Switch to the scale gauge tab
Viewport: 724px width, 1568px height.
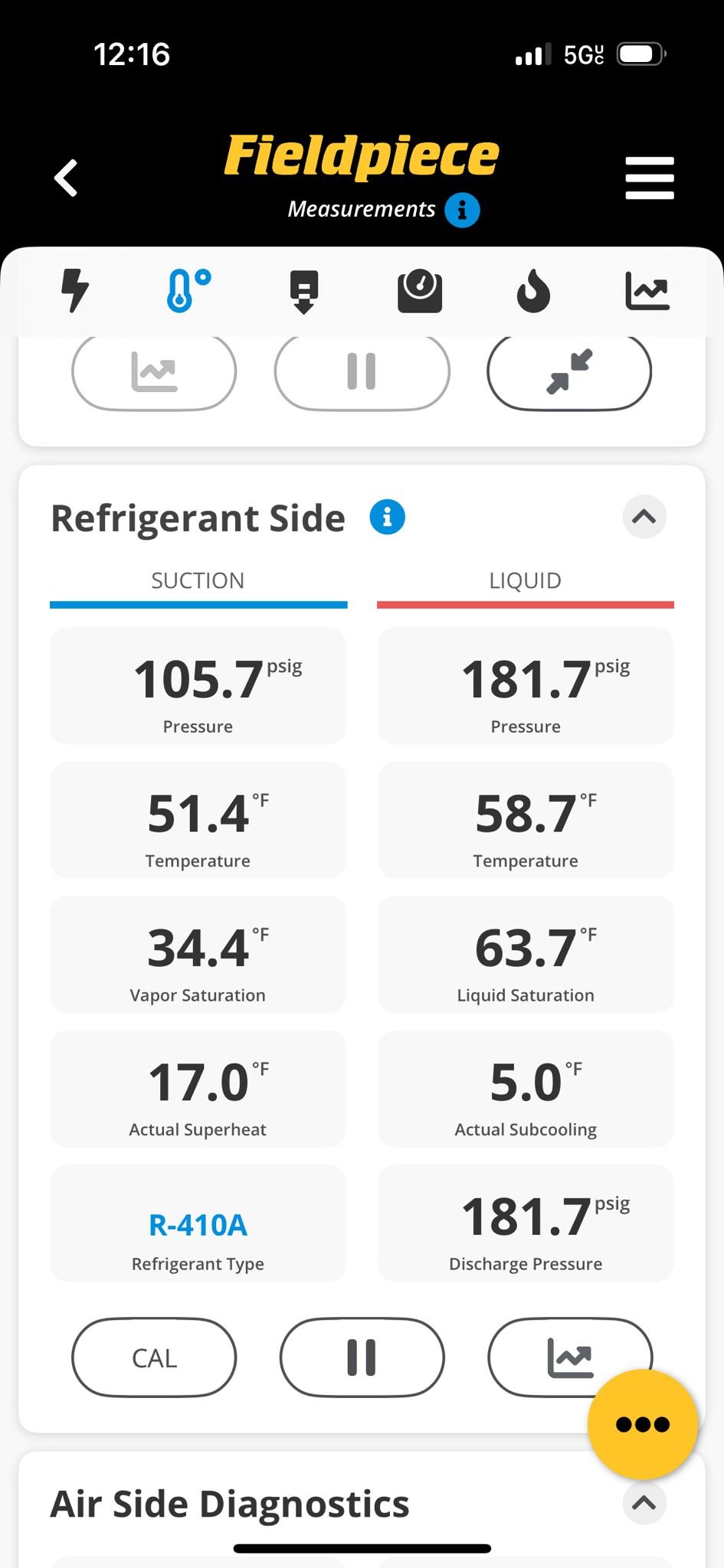pyautogui.click(x=420, y=291)
